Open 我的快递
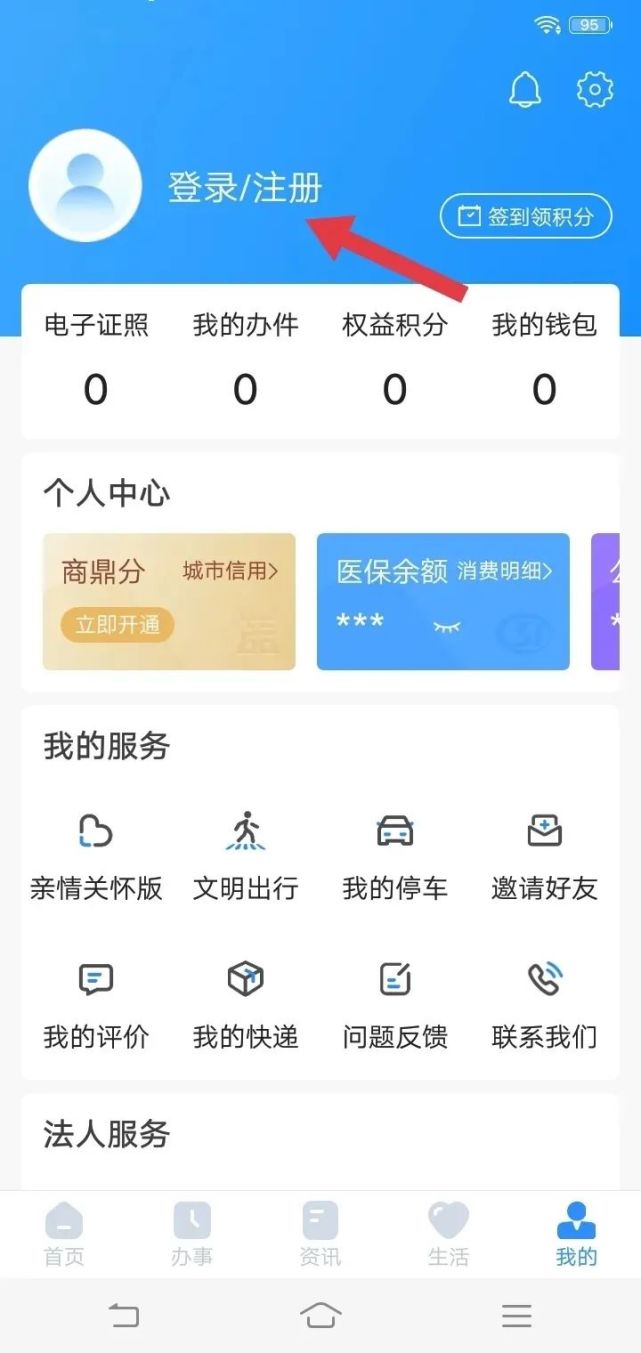The height and width of the screenshot is (1353, 641). tap(245, 1006)
